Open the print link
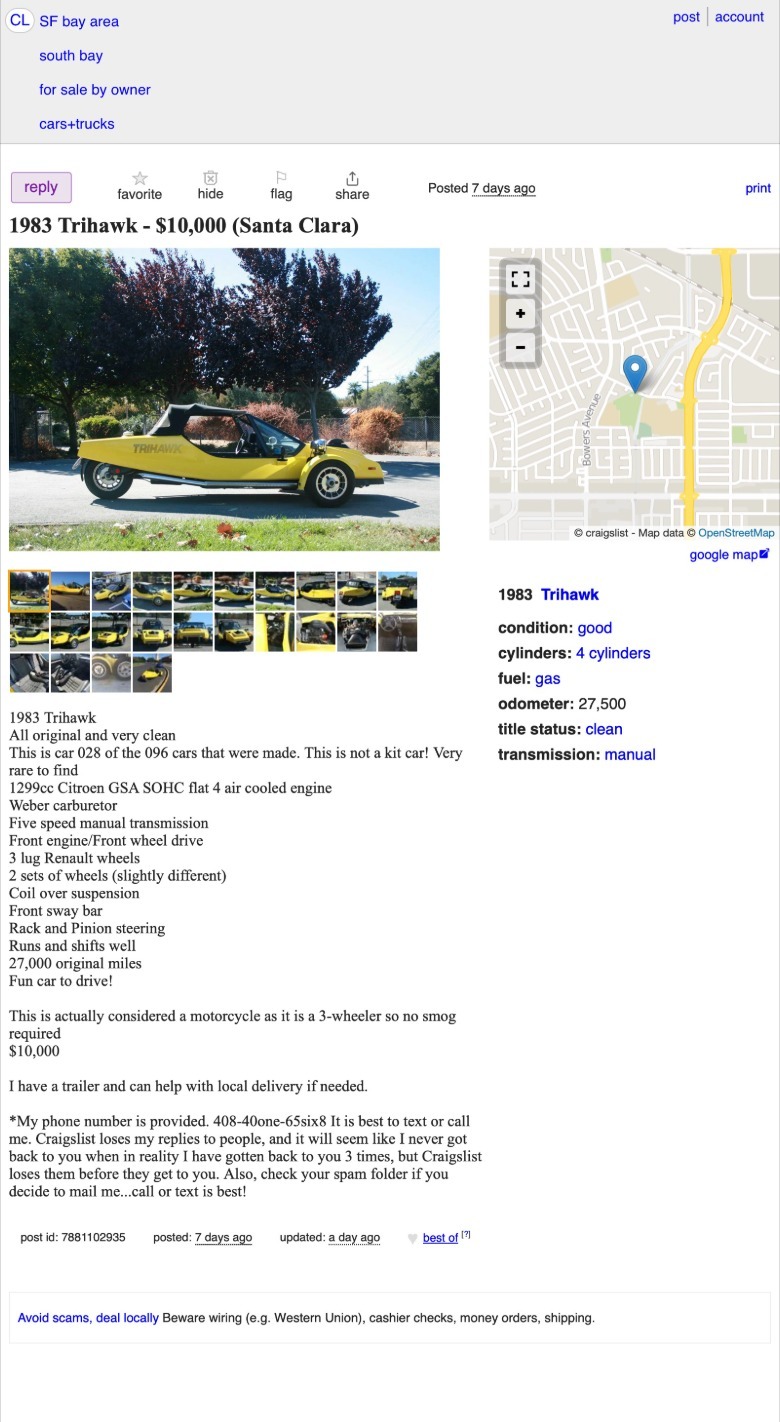Viewport: 780px width, 1422px height. coord(758,188)
